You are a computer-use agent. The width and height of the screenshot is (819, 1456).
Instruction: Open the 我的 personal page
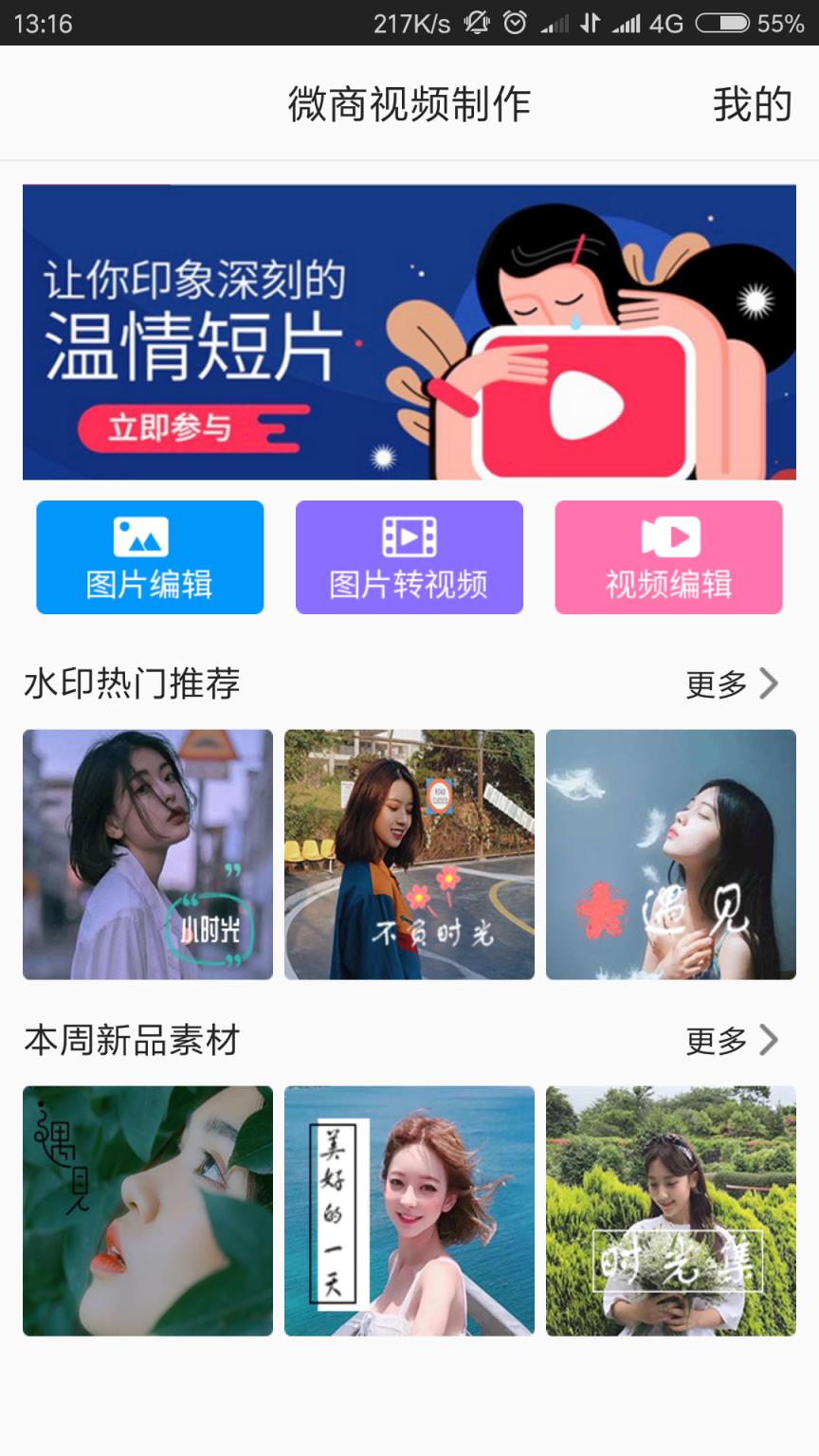coord(754,104)
